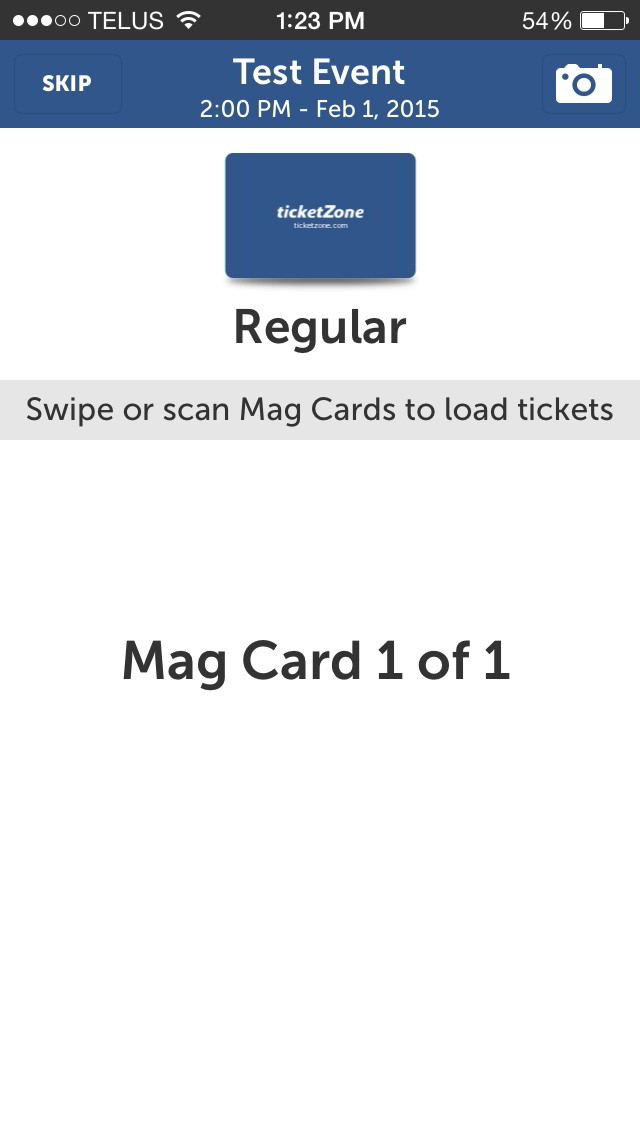Screen dimensions: 640x1136
Task: Tap the SKIP button
Action: tap(67, 84)
